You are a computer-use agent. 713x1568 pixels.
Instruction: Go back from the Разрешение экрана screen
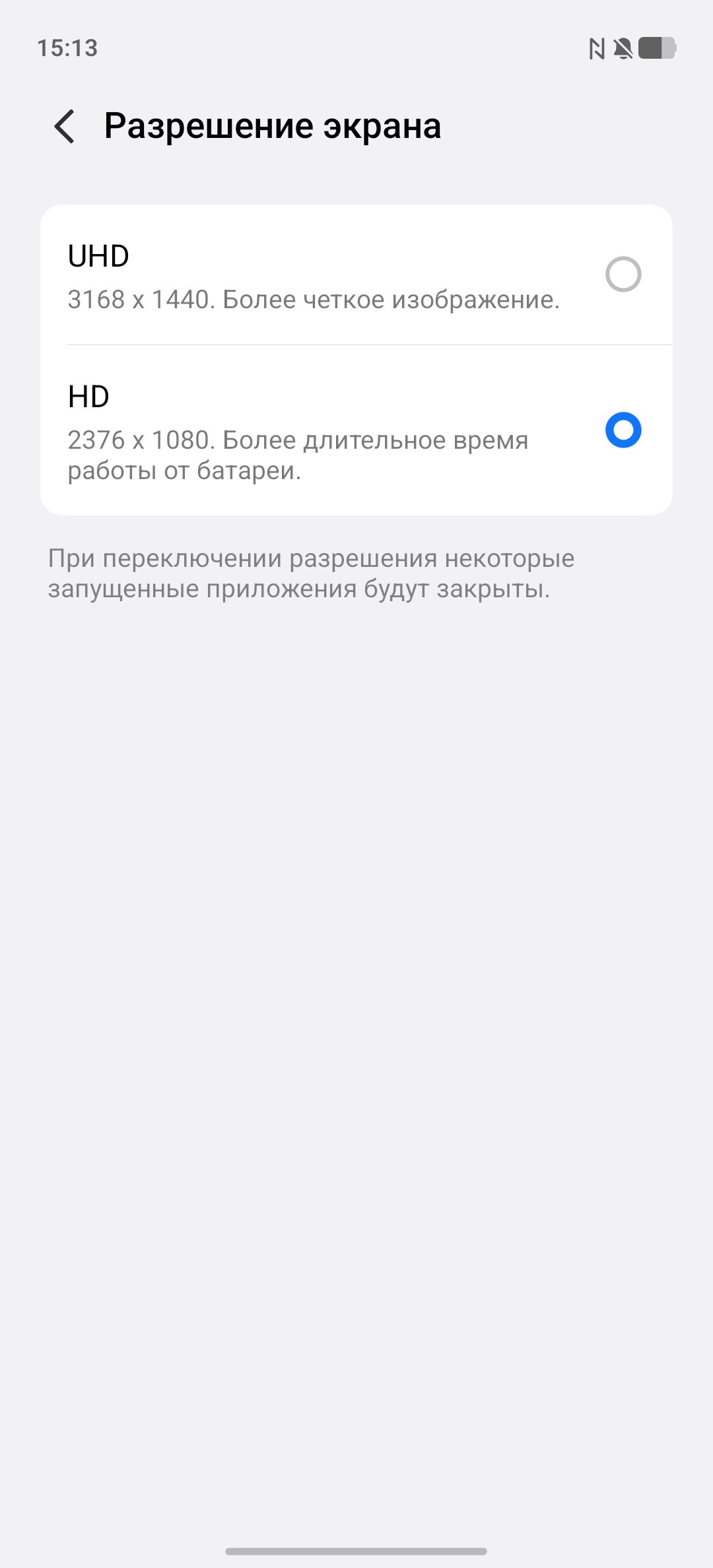(65, 126)
